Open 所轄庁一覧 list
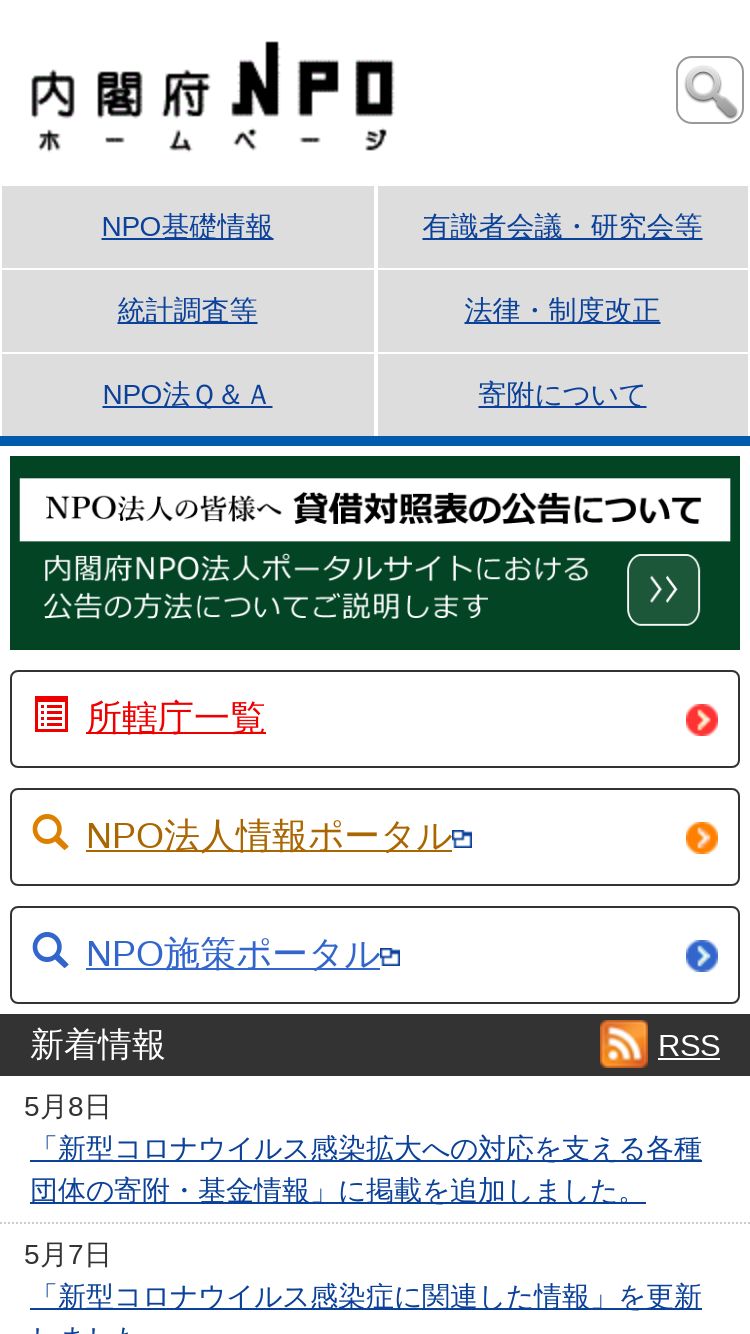Viewport: 750px width, 1334px height. pos(375,719)
